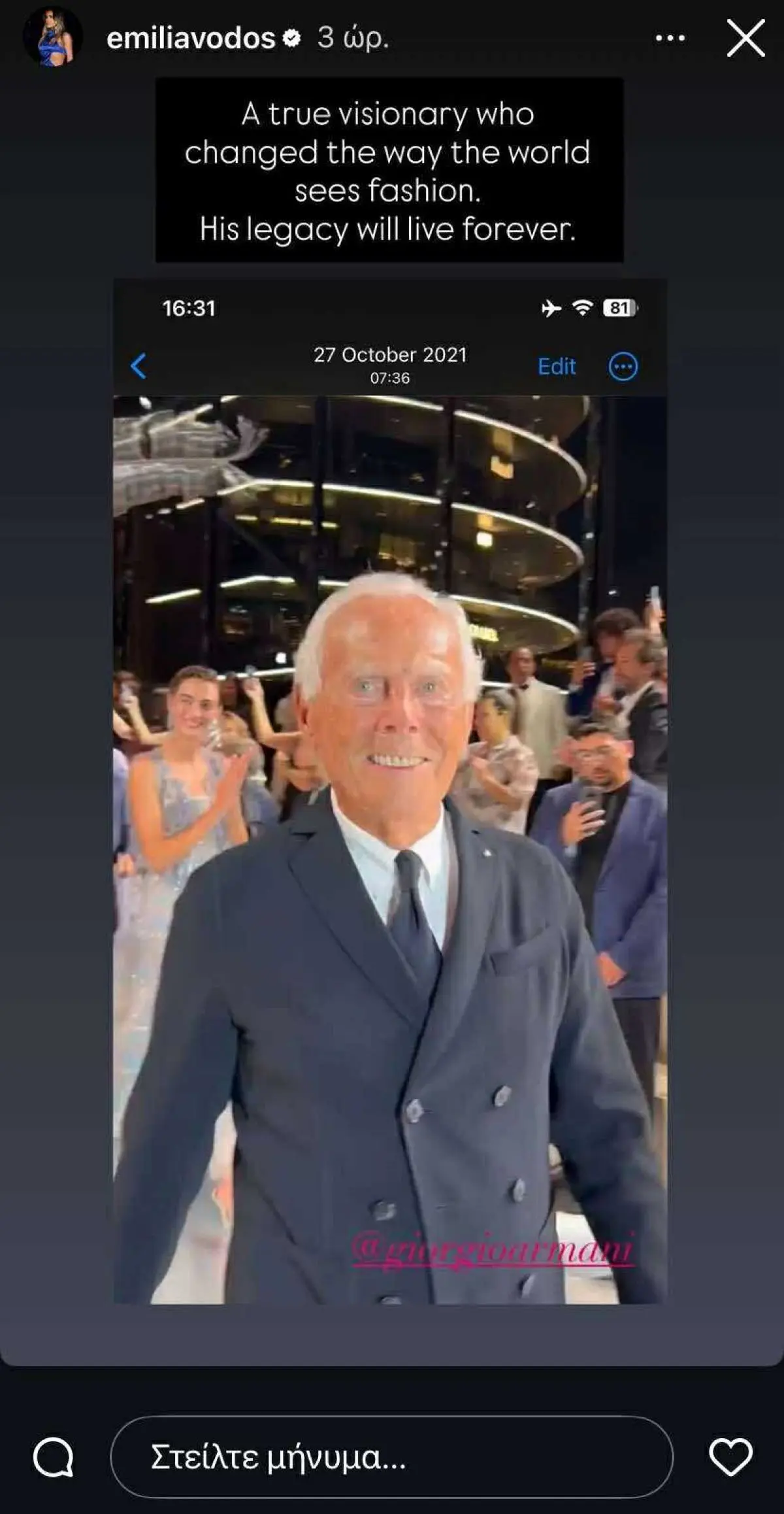The height and width of the screenshot is (1514, 784).
Task: Open emiliavodos profile from the username
Action: pyautogui.click(x=190, y=38)
